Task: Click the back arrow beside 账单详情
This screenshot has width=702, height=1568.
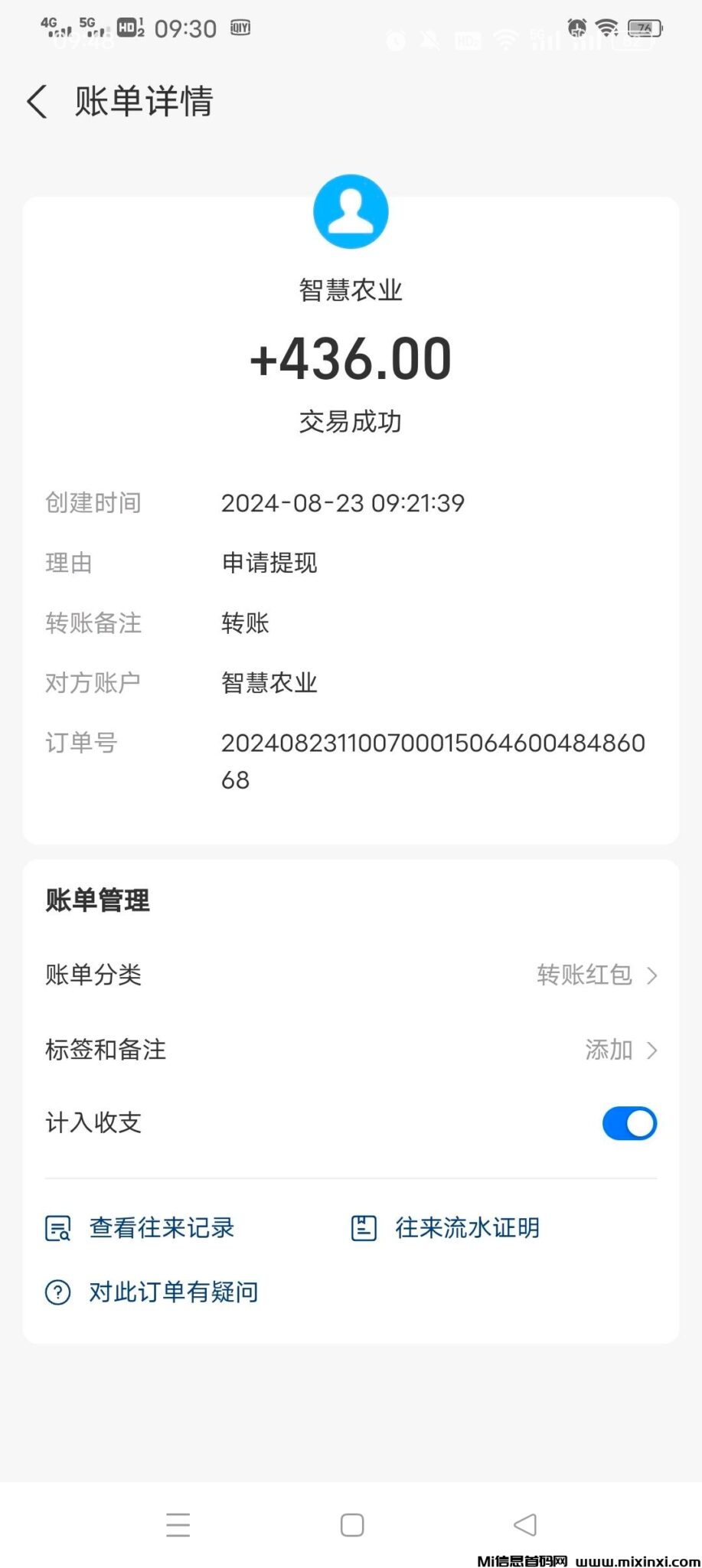Action: (x=37, y=101)
